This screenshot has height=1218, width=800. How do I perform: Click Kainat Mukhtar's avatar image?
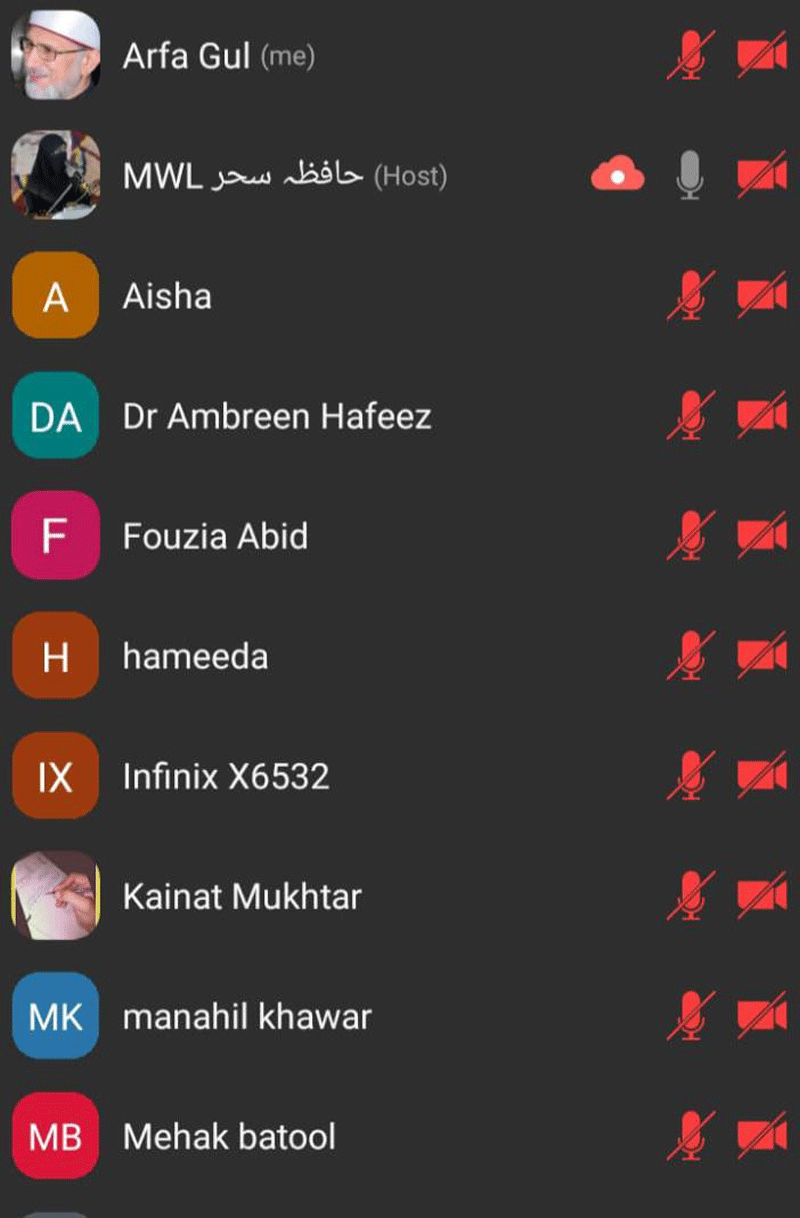55,896
